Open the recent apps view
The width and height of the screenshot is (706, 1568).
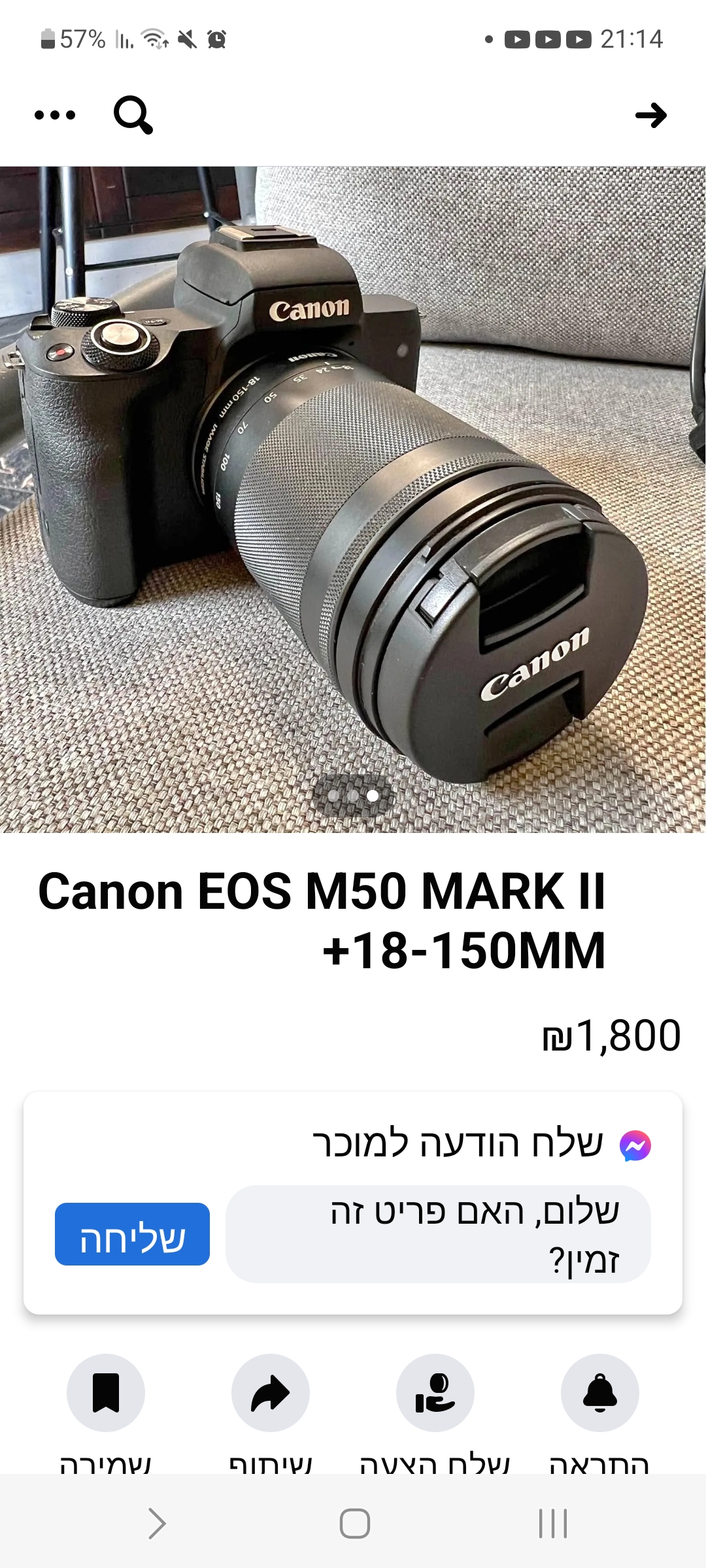(x=552, y=1524)
